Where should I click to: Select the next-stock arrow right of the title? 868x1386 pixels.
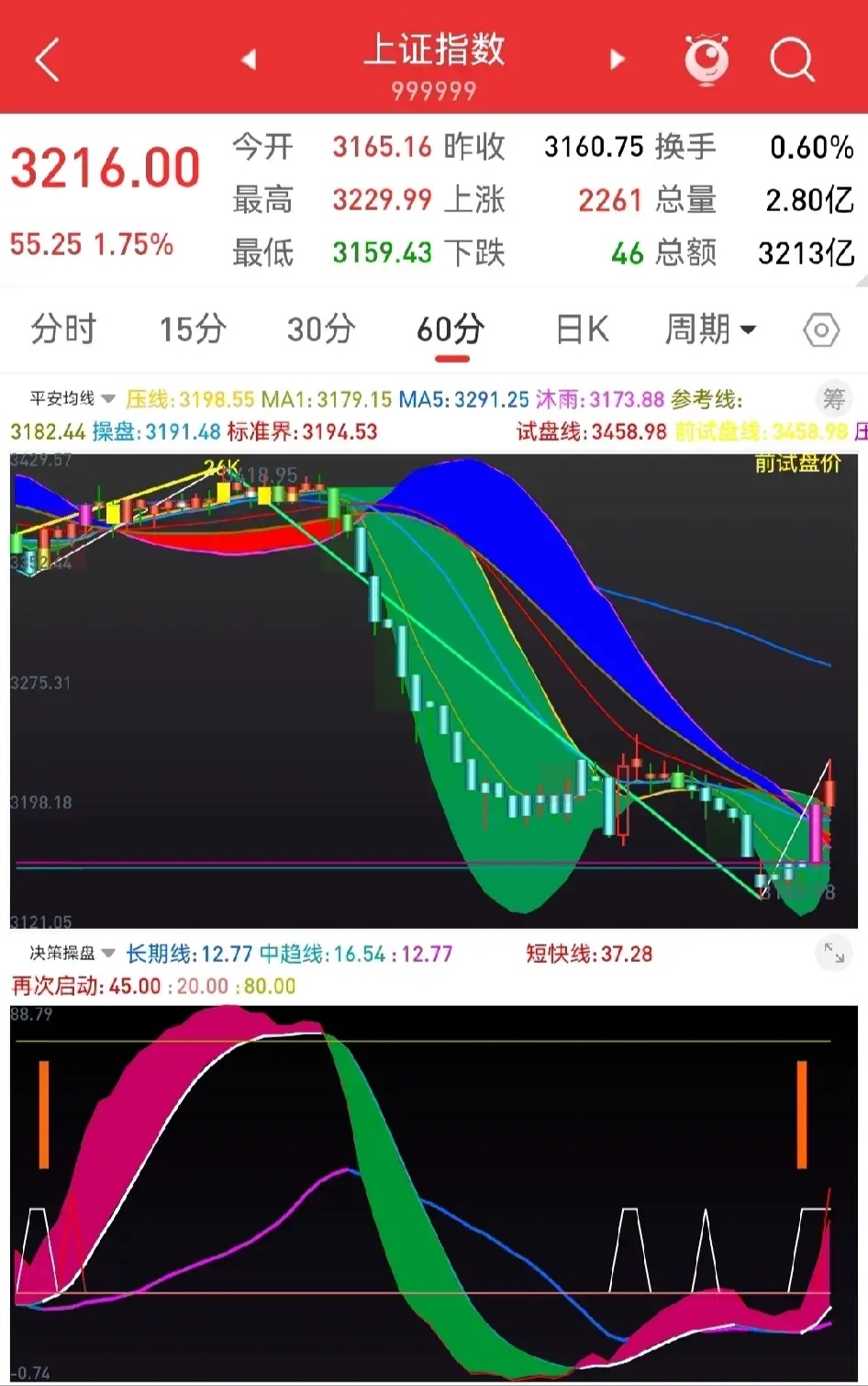tap(617, 58)
